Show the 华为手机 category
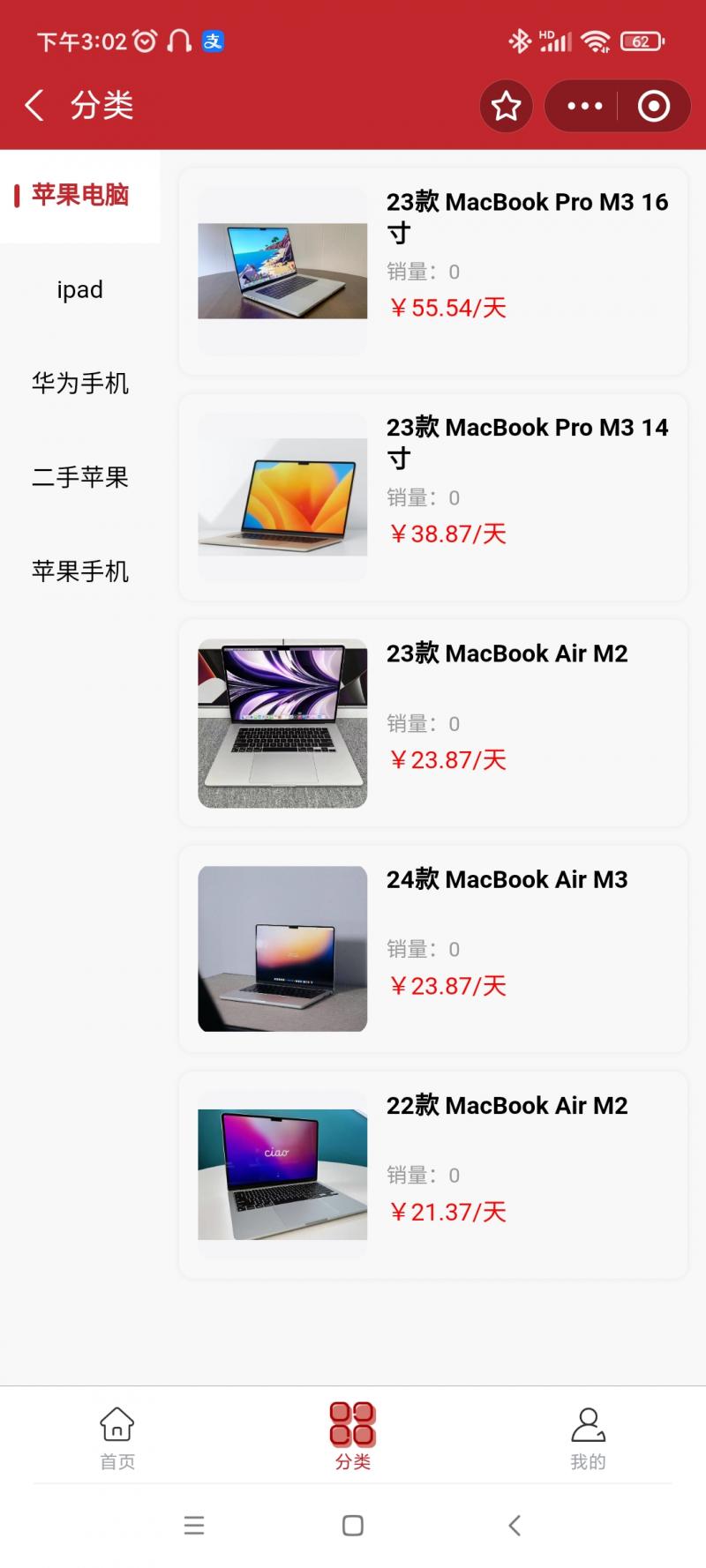The width and height of the screenshot is (706, 1568). 80,384
